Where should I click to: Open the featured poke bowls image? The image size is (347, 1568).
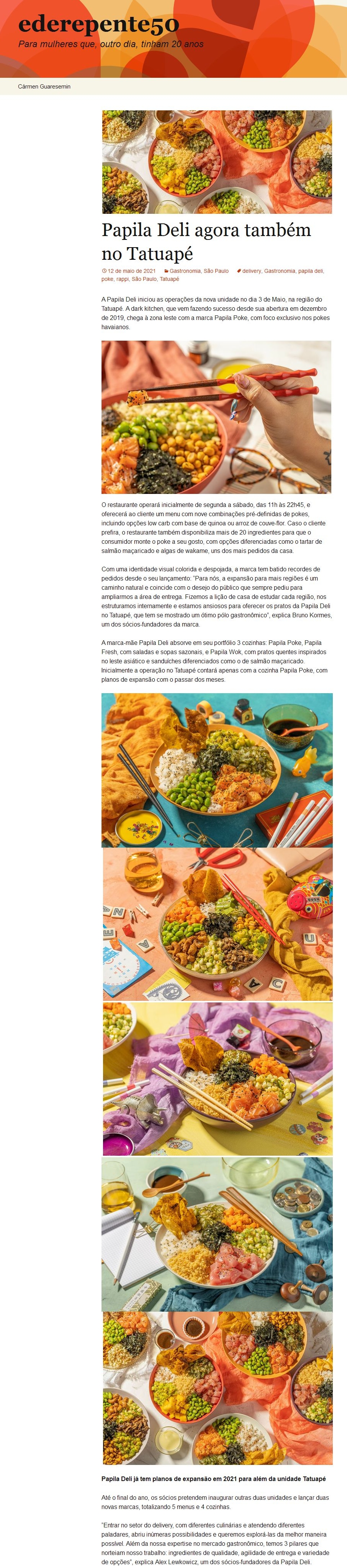(217, 162)
